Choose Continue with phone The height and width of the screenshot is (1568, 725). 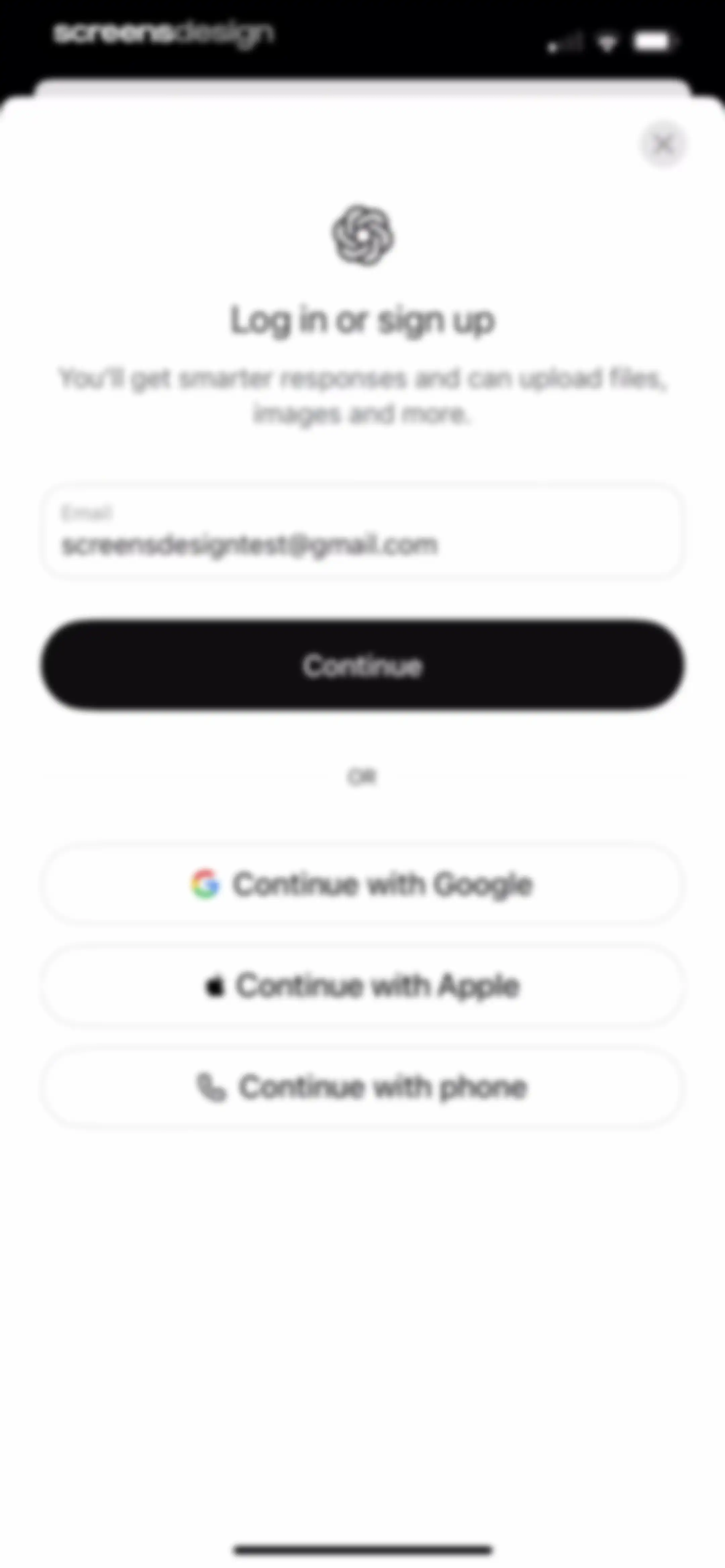click(x=362, y=1087)
